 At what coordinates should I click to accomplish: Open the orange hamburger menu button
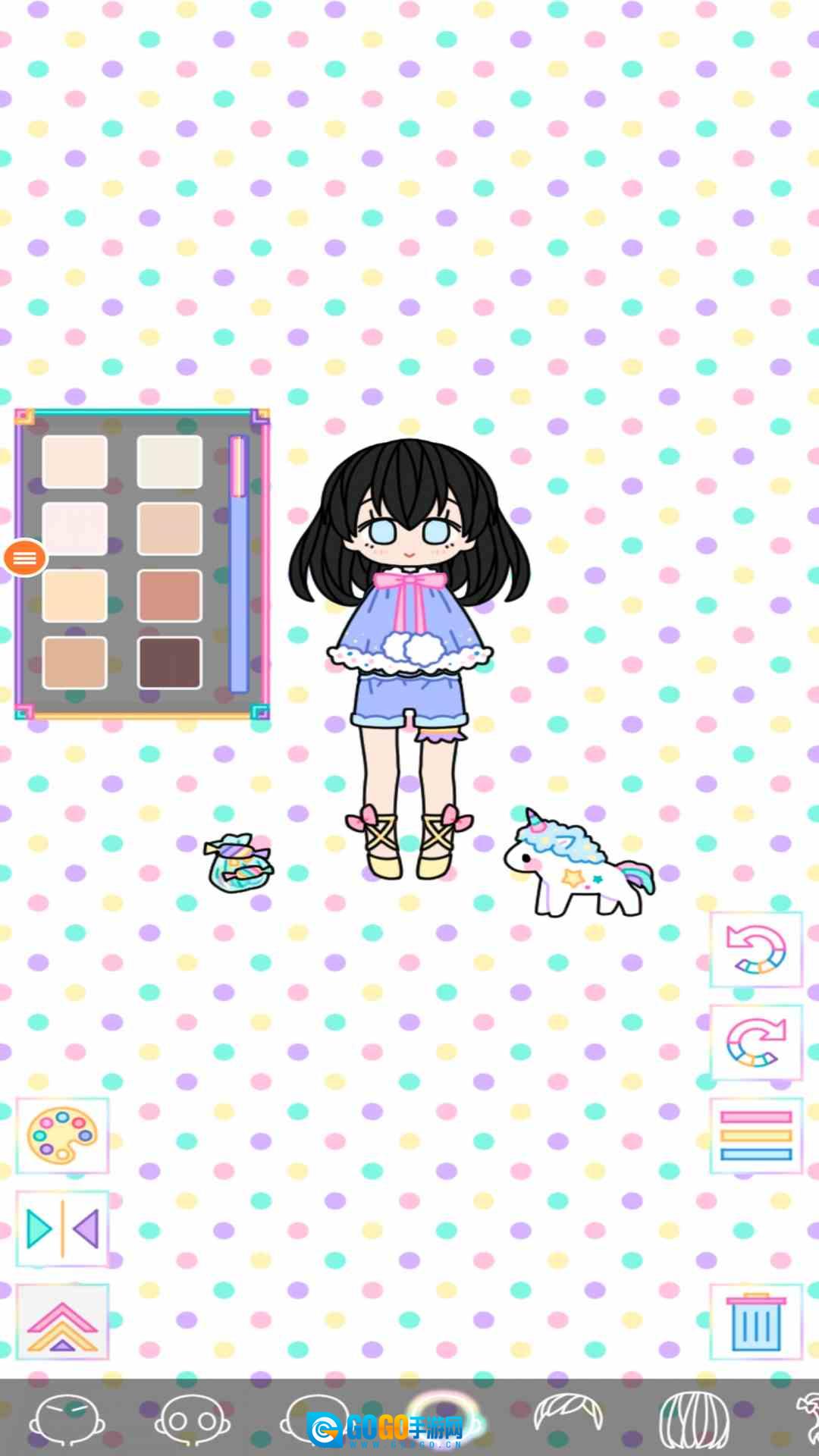24,558
